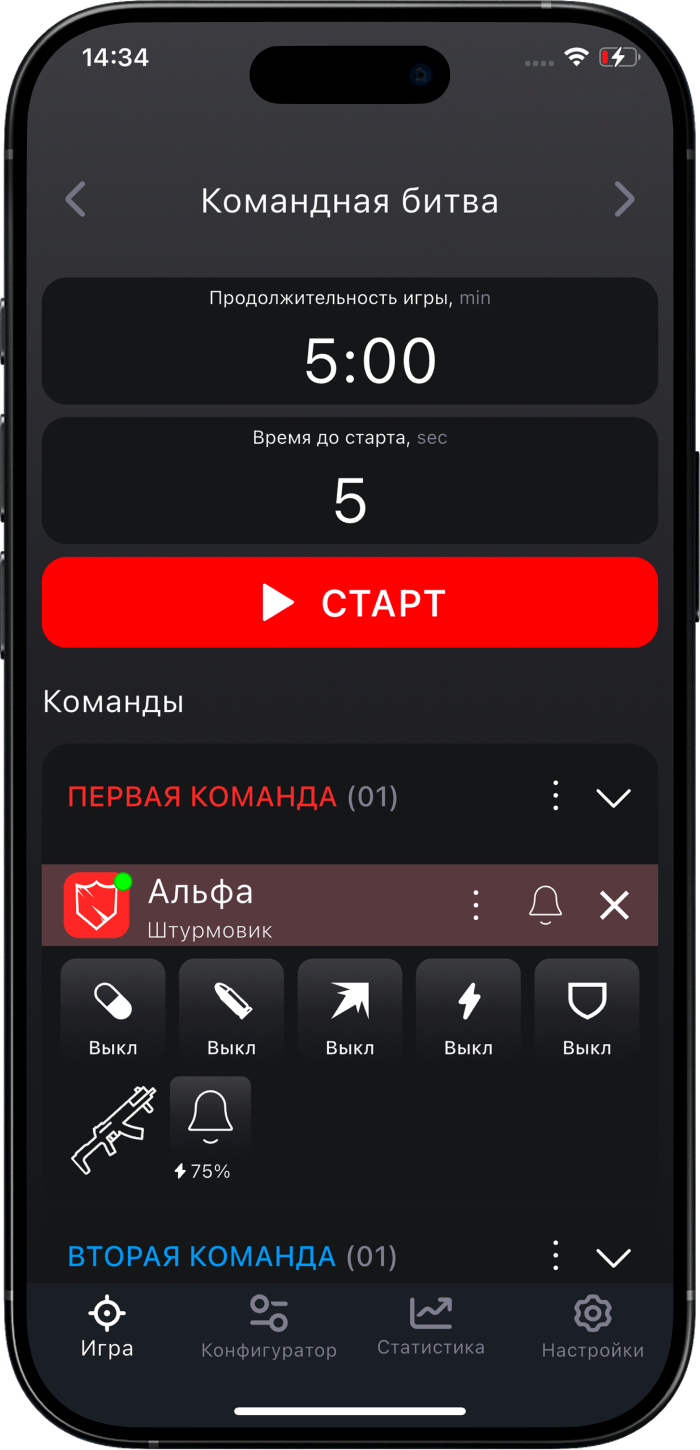Collapse the ПЕРВАЯ КОМАНДА section
Image resolution: width=700 pixels, height=1450 pixels.
[613, 797]
